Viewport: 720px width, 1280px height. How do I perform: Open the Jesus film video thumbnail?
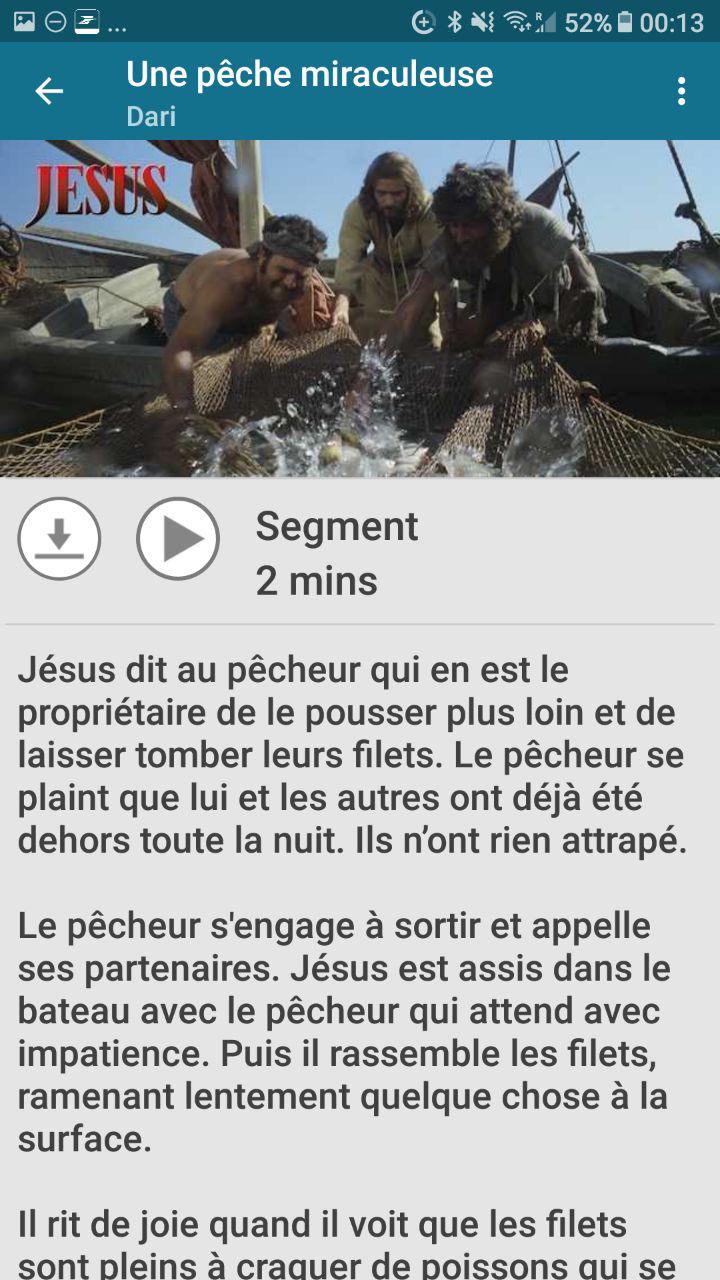pyautogui.click(x=360, y=308)
